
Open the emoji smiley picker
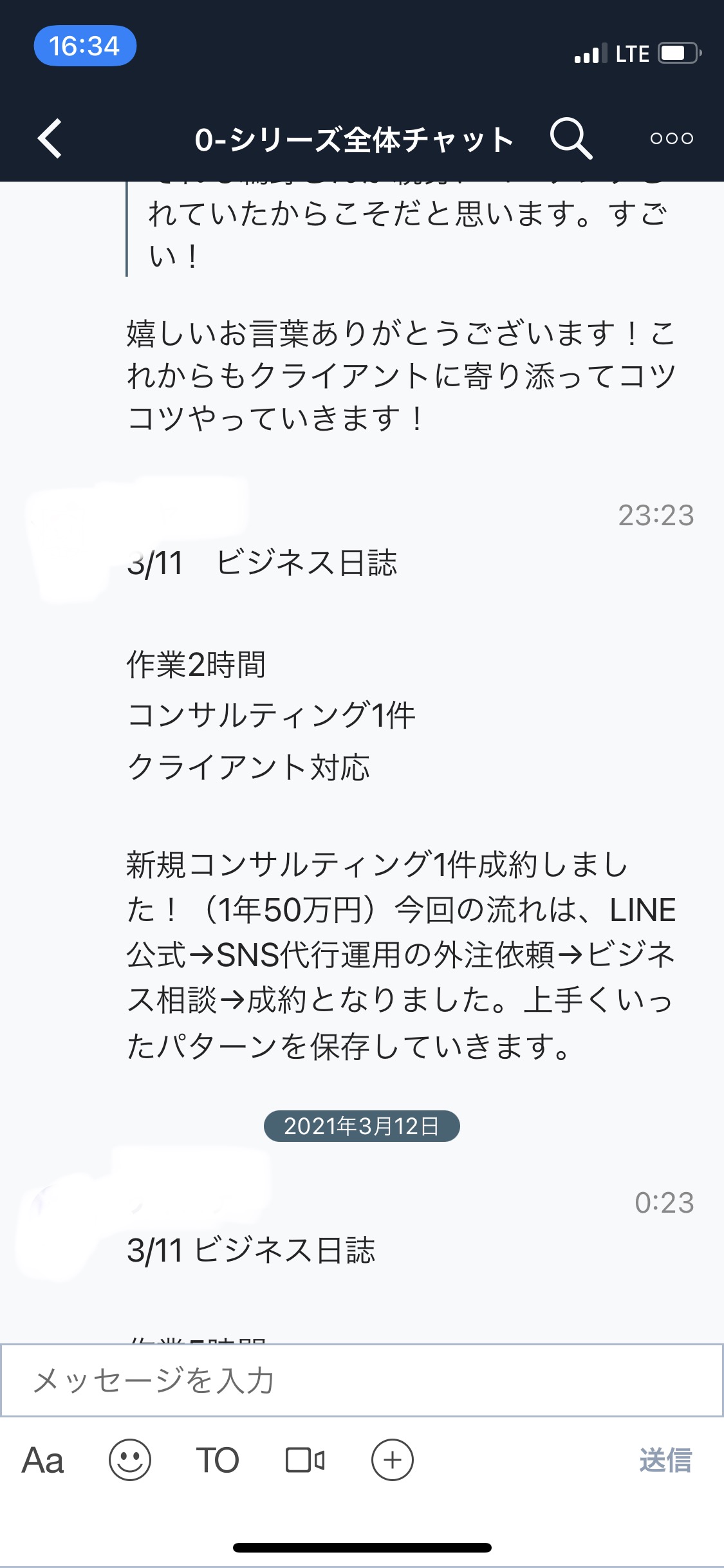point(130,1460)
